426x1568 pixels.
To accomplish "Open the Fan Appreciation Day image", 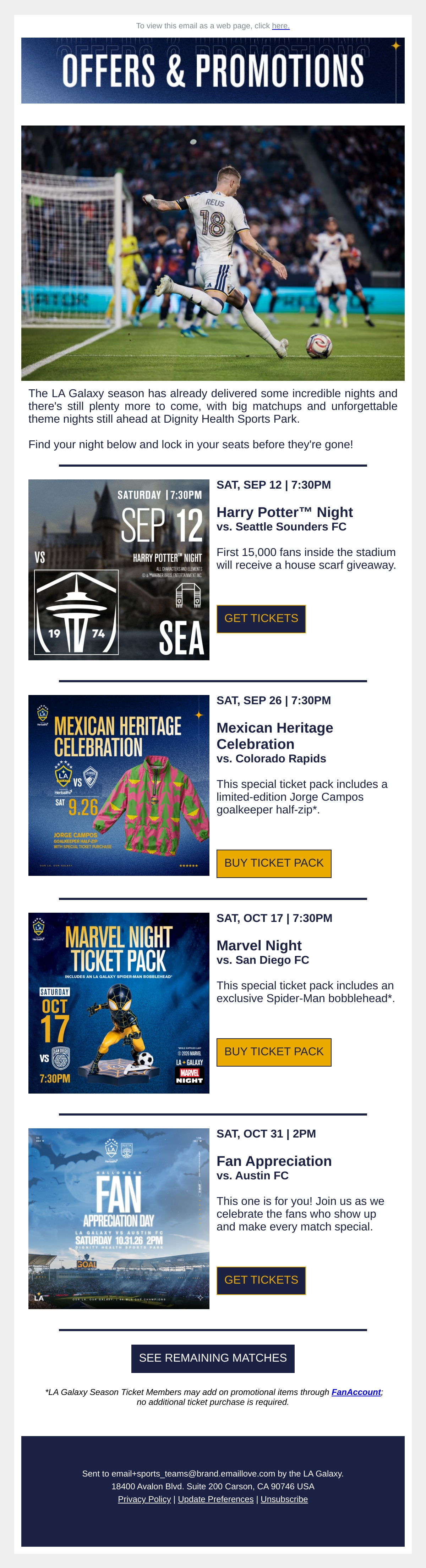I will [119, 1218].
